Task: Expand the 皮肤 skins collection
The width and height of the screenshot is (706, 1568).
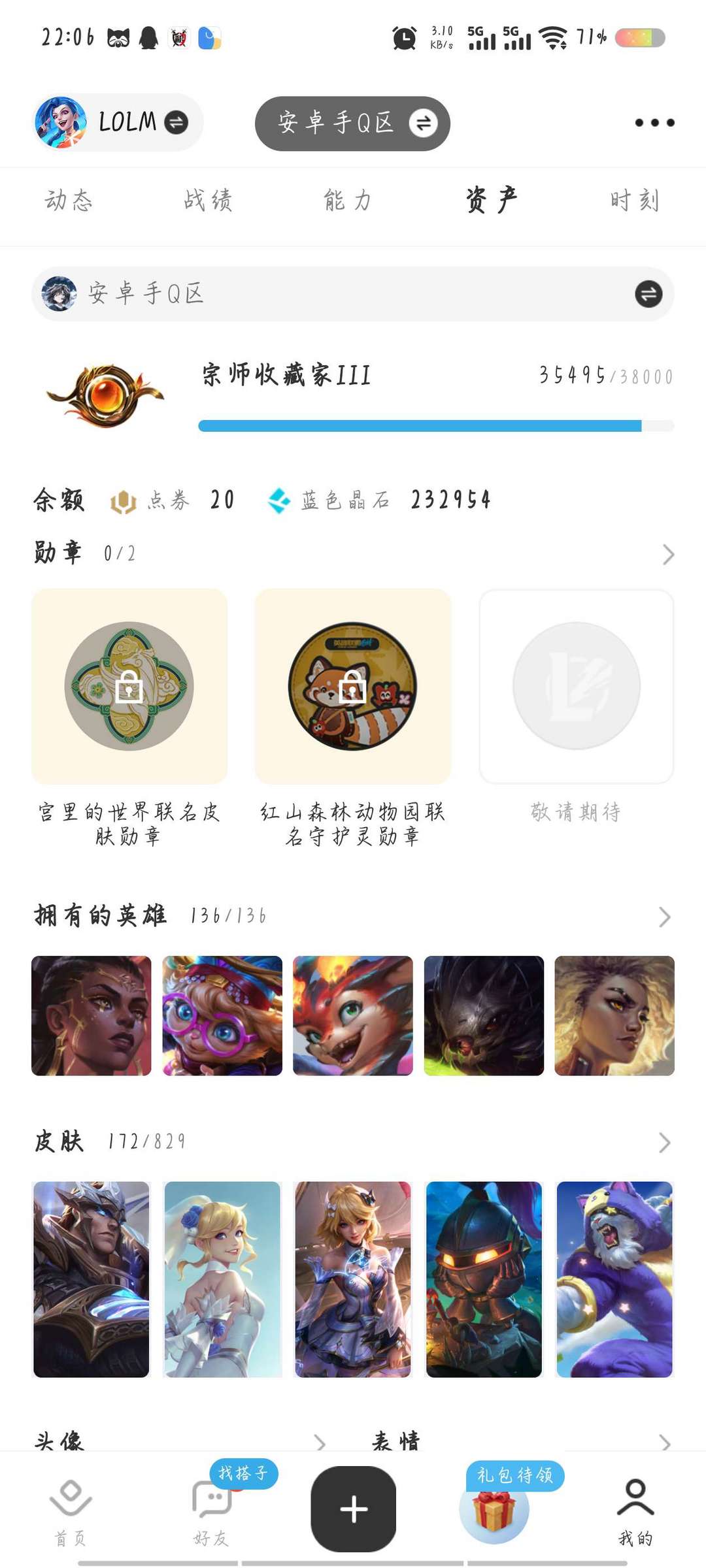Action: point(667,1140)
